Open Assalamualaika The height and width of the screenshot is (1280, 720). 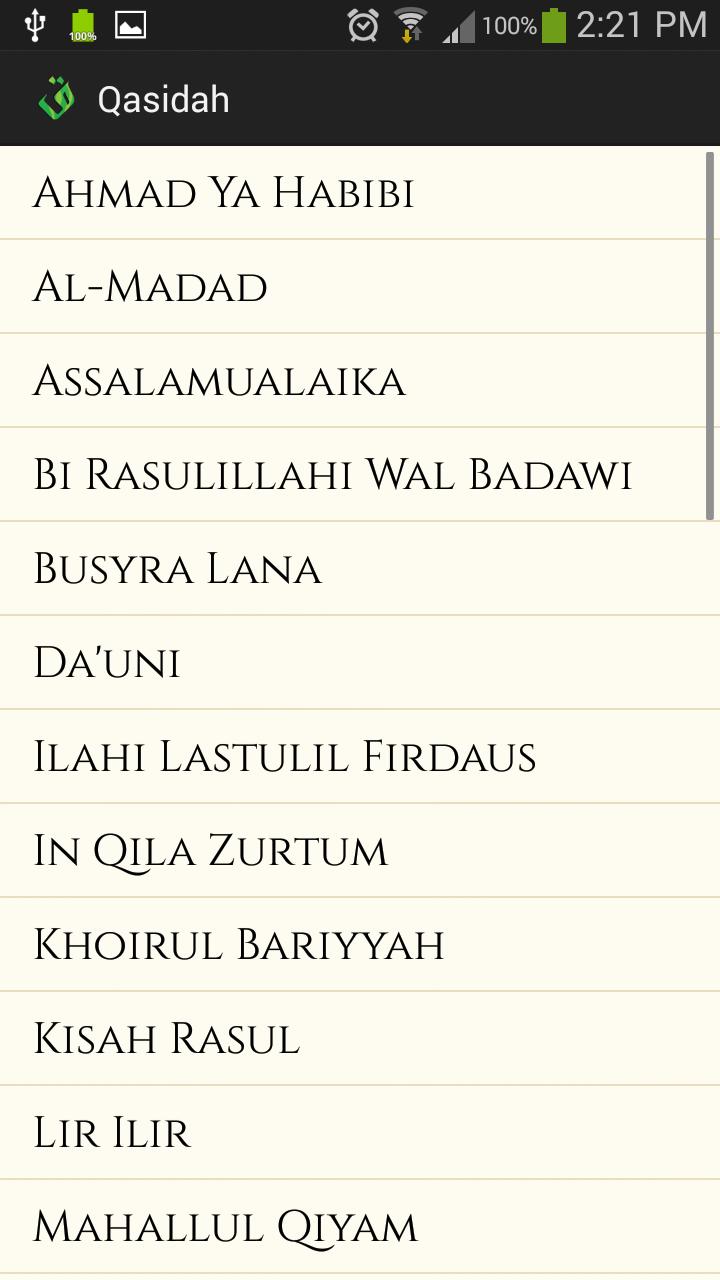coord(220,381)
